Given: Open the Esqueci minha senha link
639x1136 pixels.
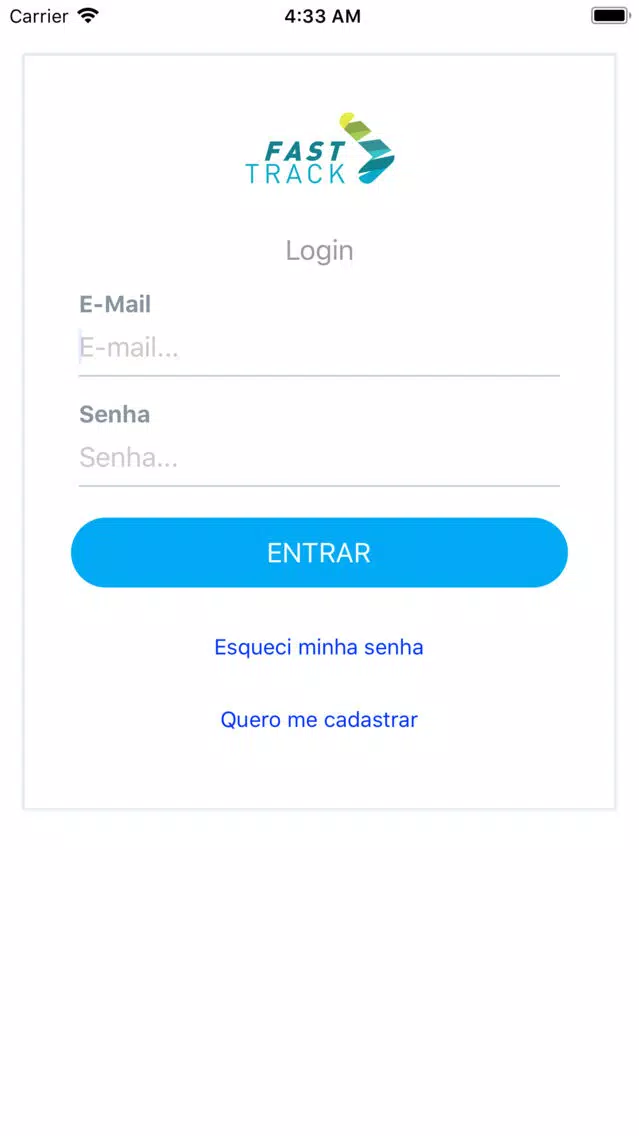Looking at the screenshot, I should pos(319,647).
